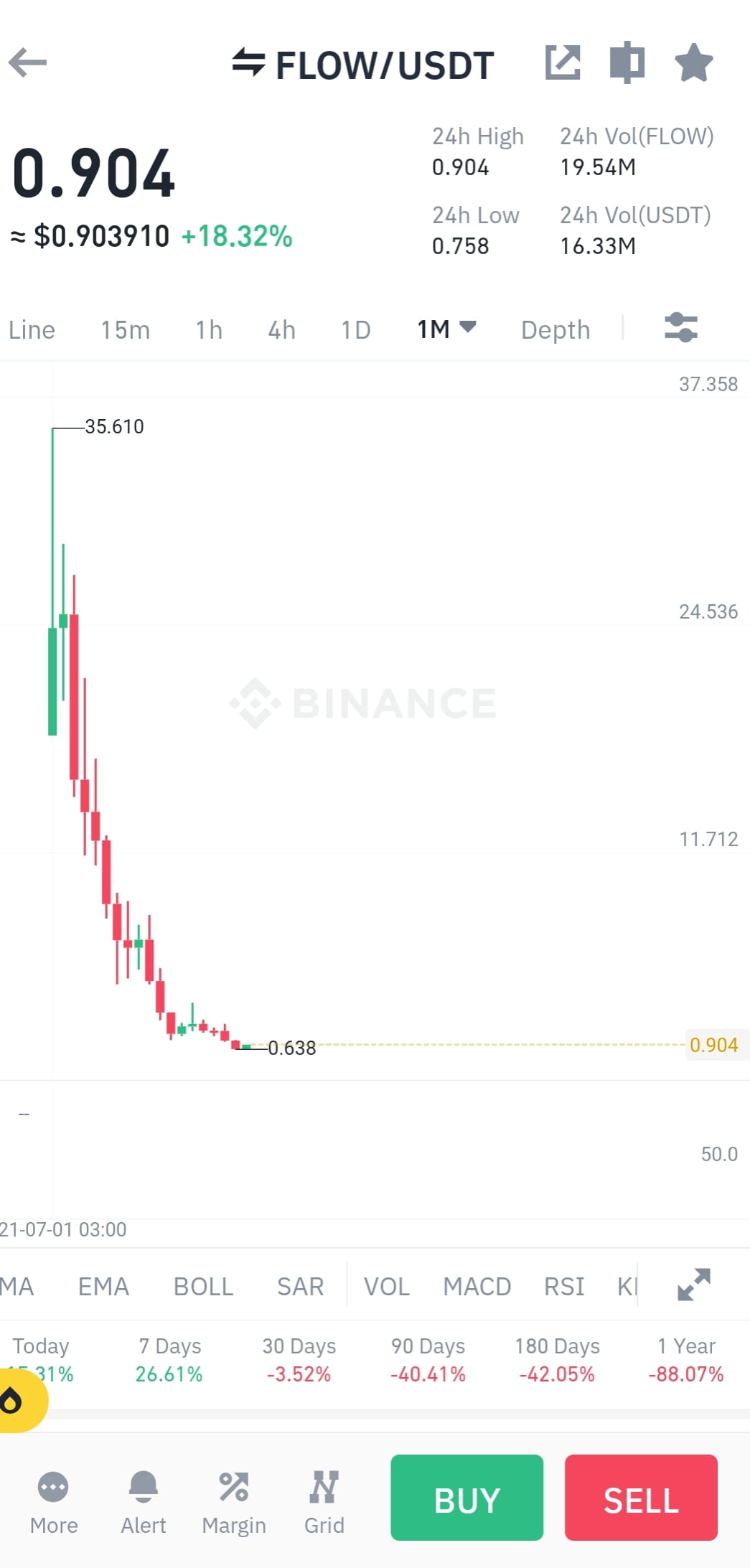Click the back arrow to exit chart
Image resolution: width=750 pixels, height=1568 pixels.
click(x=27, y=62)
